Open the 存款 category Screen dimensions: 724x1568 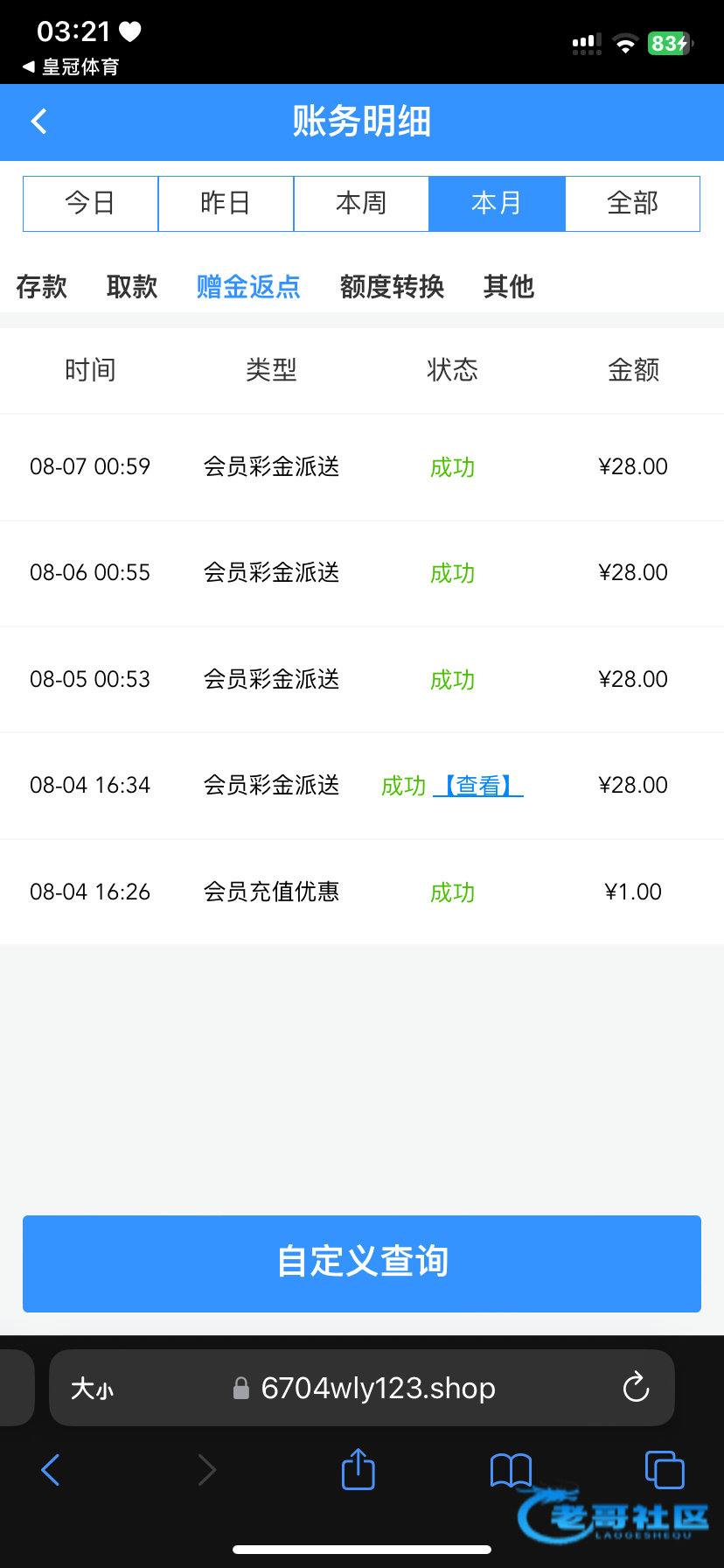click(41, 287)
